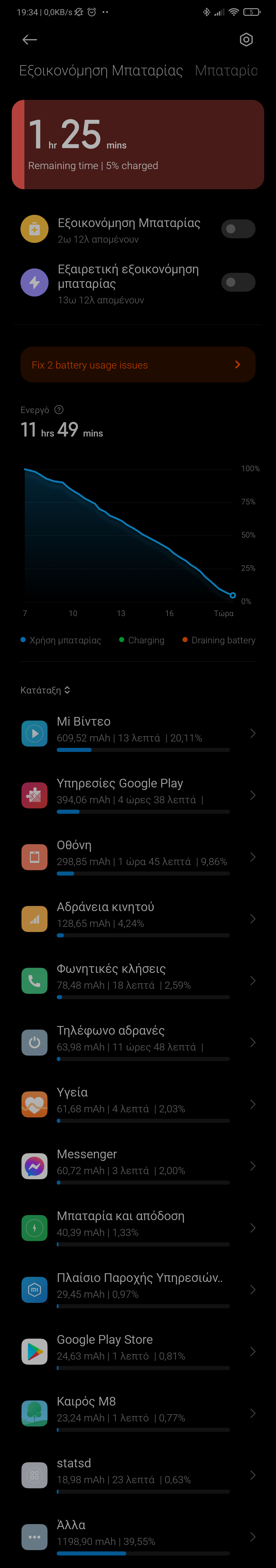This screenshot has height=1568, width=276.
Task: Open battery settings via the gear icon
Action: [x=246, y=40]
